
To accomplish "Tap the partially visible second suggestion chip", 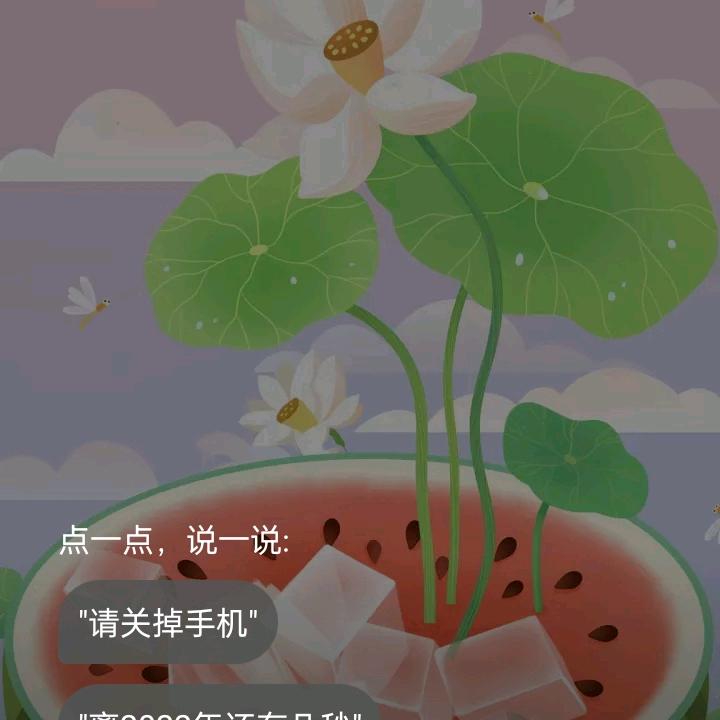I will coord(220,707).
